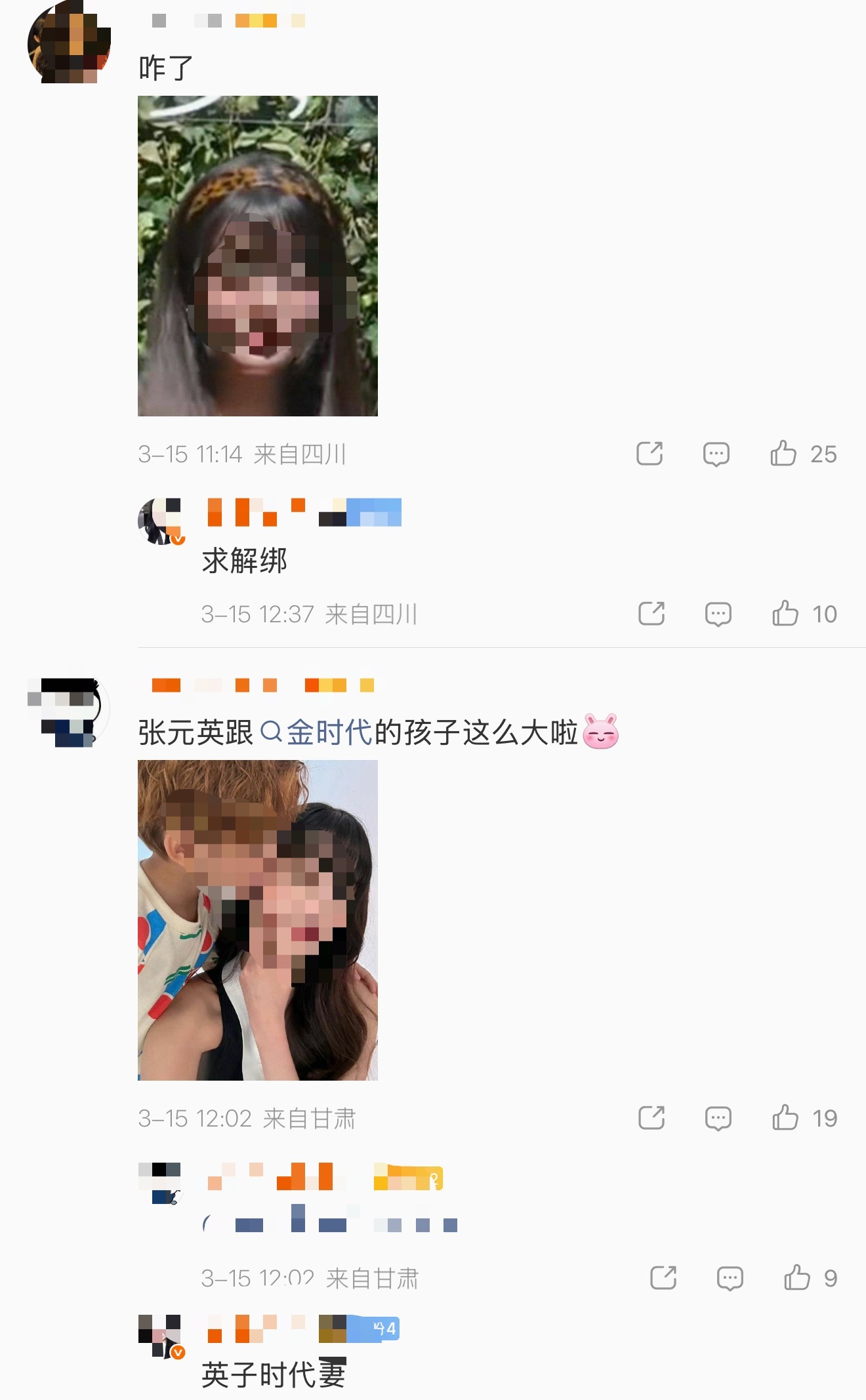Open the headband girl photo thumbnail
This screenshot has height=1400, width=866.
pyautogui.click(x=257, y=258)
